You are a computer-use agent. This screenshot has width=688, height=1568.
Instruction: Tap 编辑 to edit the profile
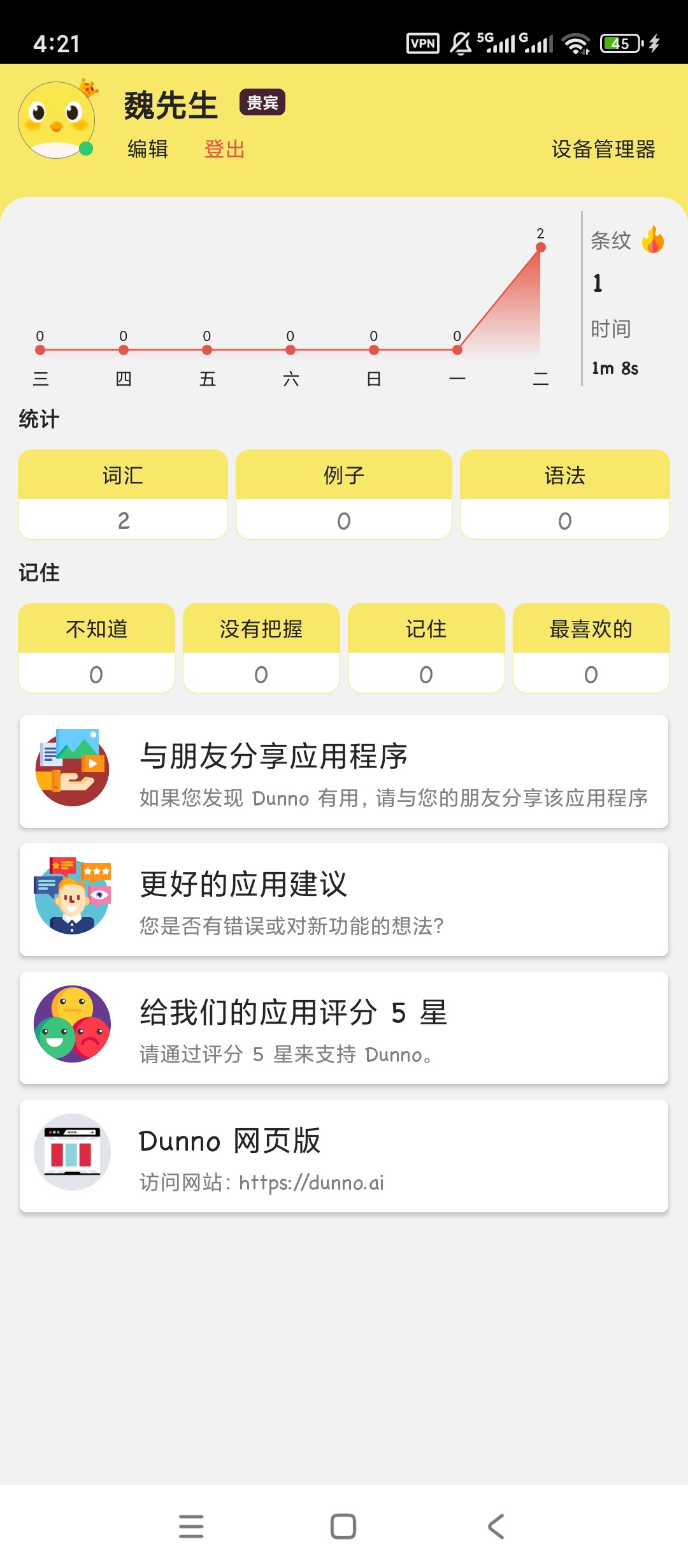[x=148, y=149]
